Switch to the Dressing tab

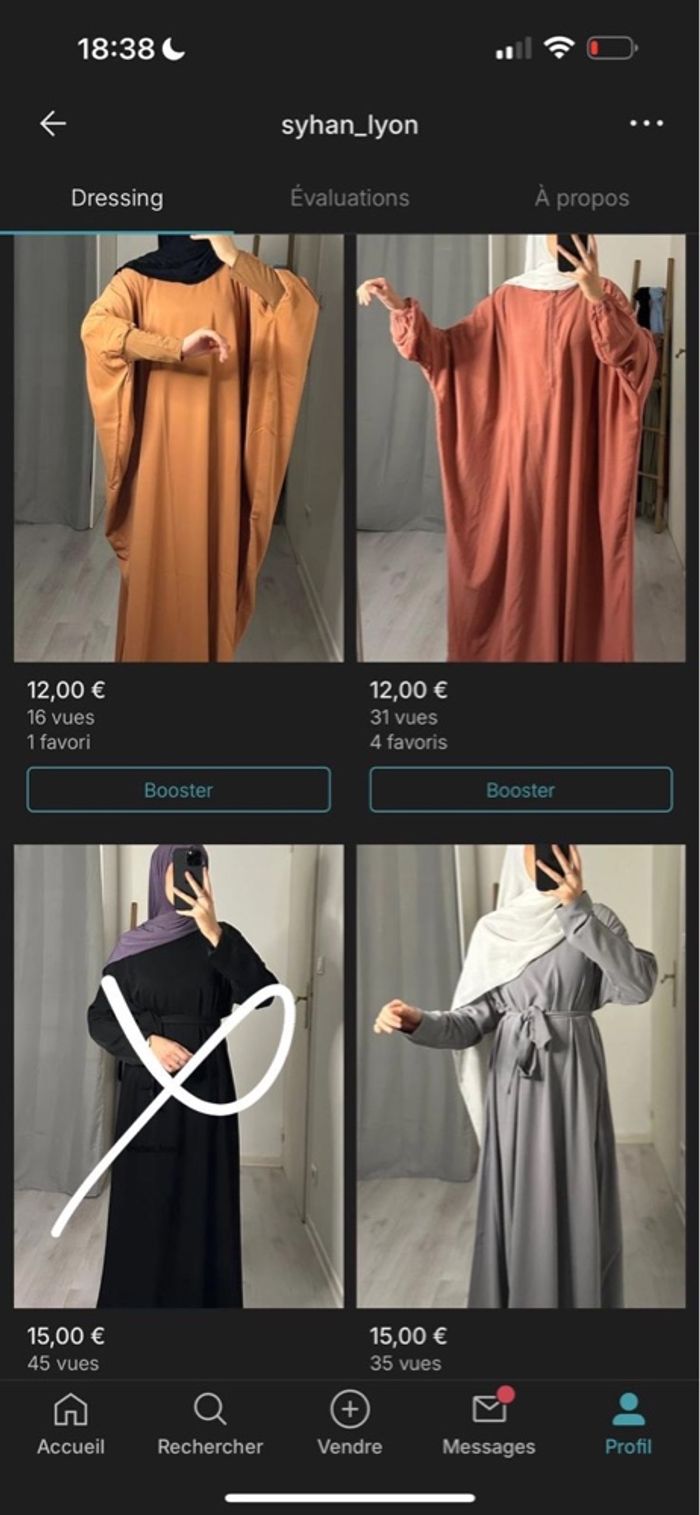(x=117, y=198)
